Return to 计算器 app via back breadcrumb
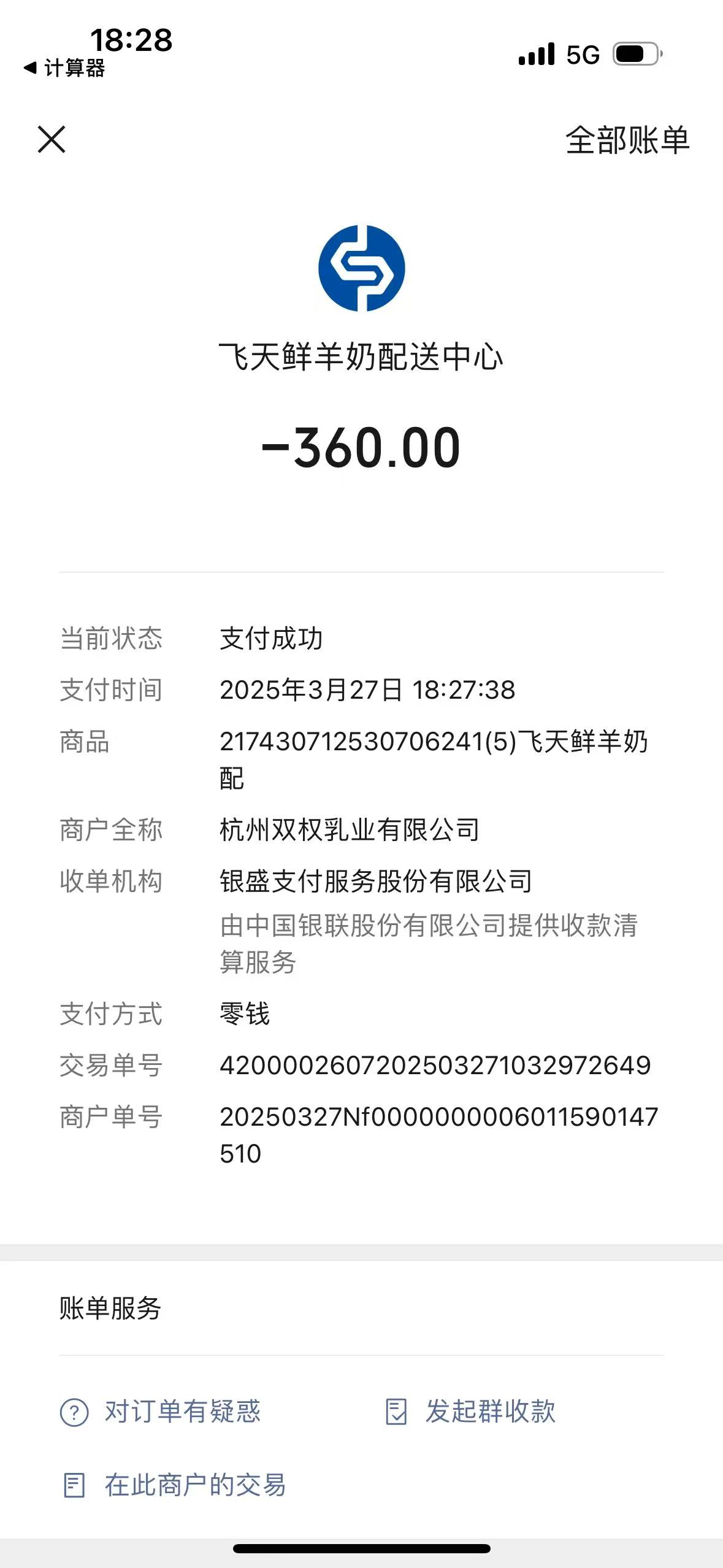 pos(64,68)
